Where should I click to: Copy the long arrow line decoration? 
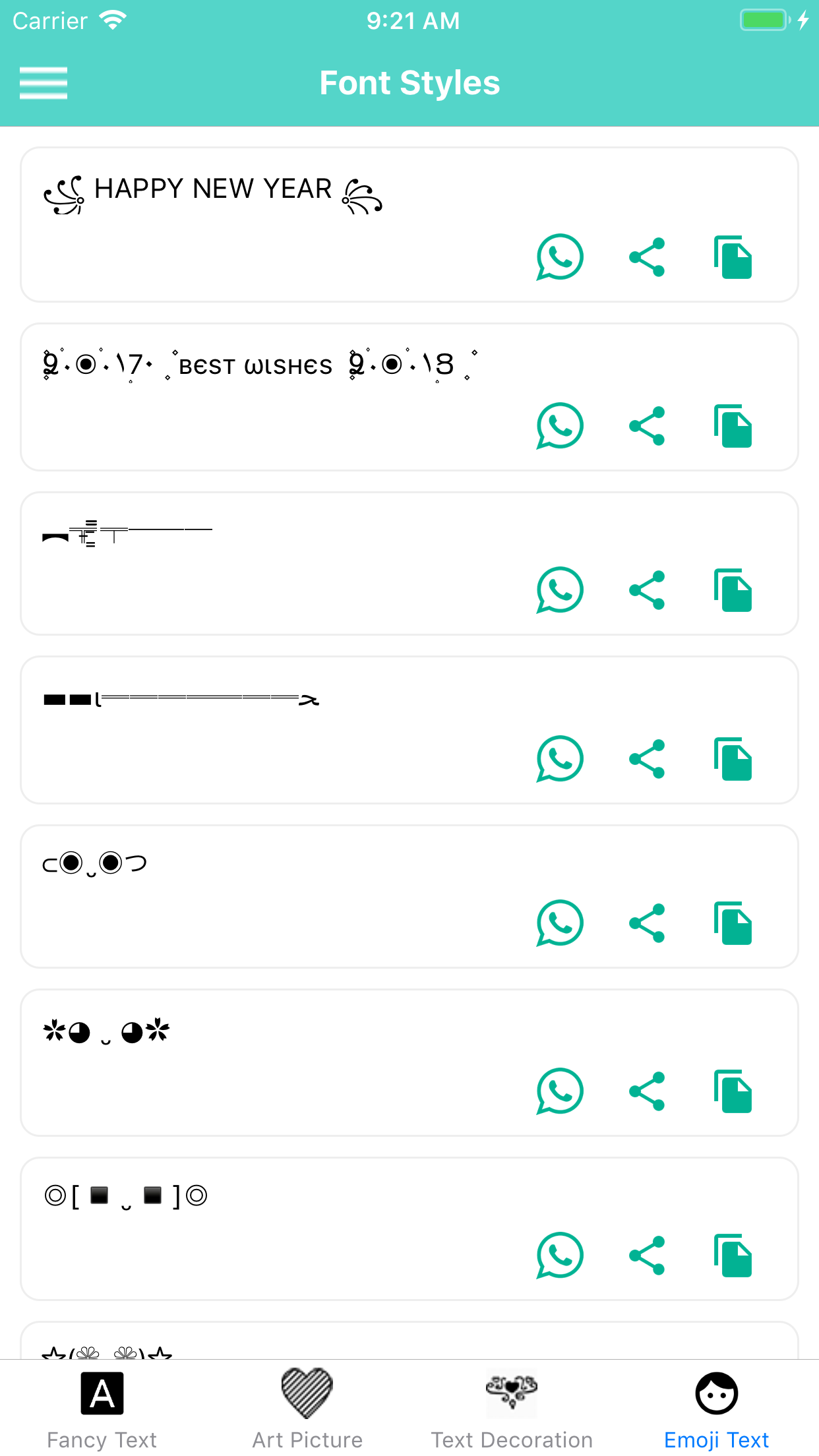point(734,759)
